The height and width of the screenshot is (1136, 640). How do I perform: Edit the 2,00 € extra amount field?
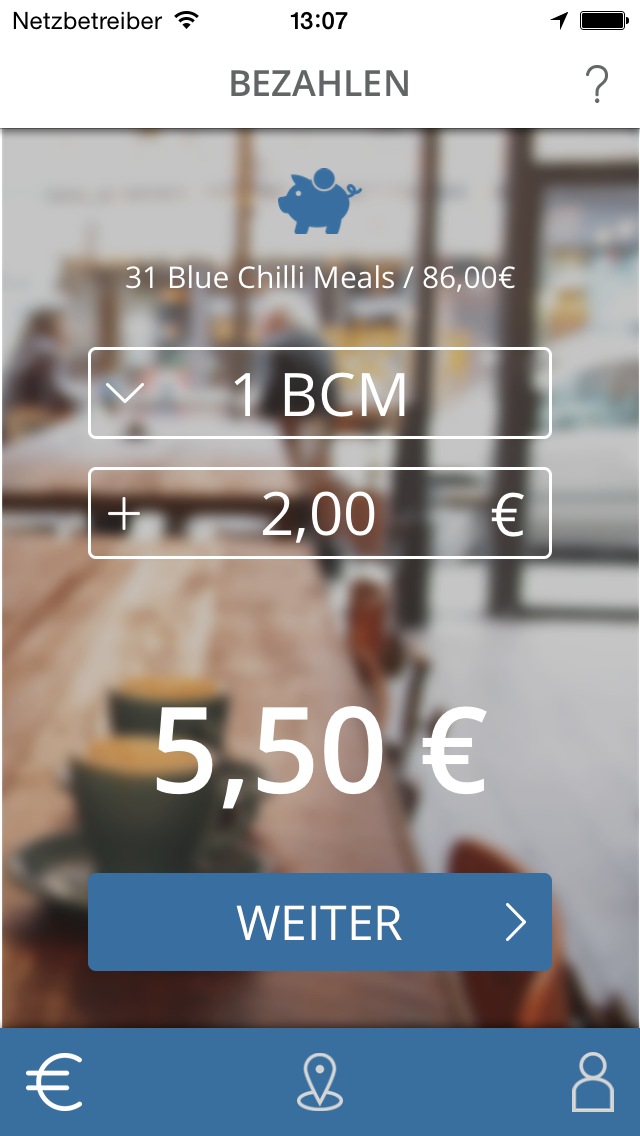coord(320,513)
